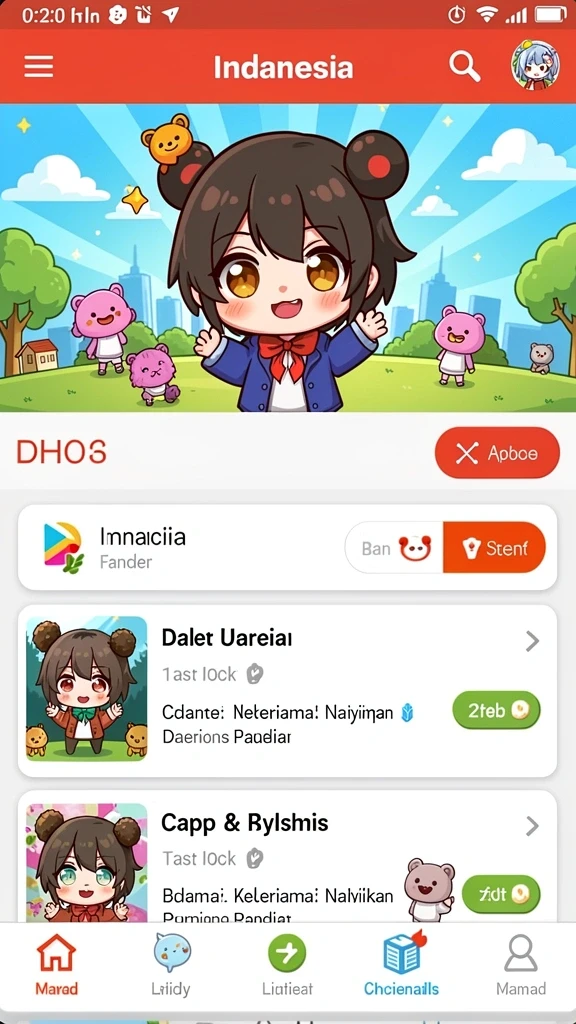
Task: Tap the green button on Capp & Rylshis
Action: click(501, 894)
